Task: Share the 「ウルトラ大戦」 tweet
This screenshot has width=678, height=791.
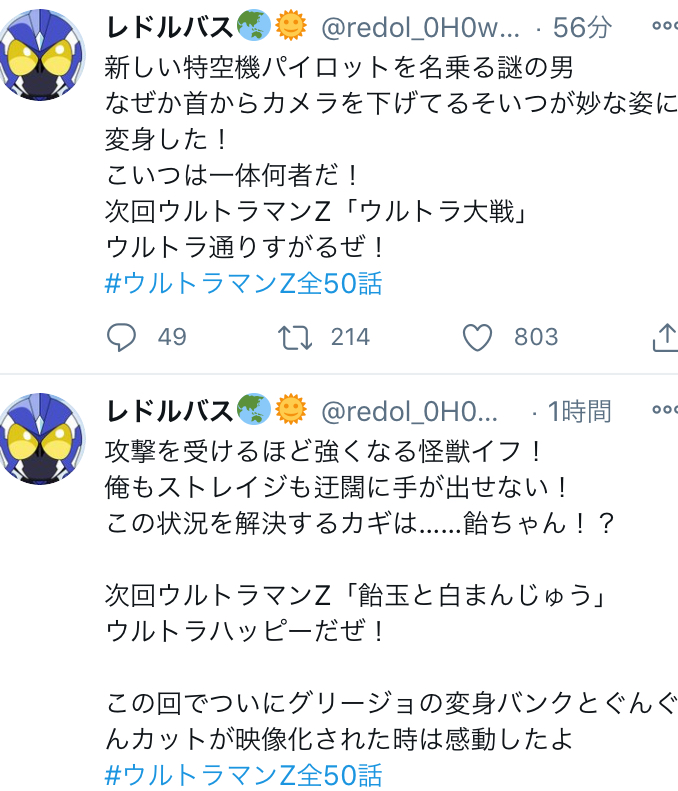Action: [664, 338]
